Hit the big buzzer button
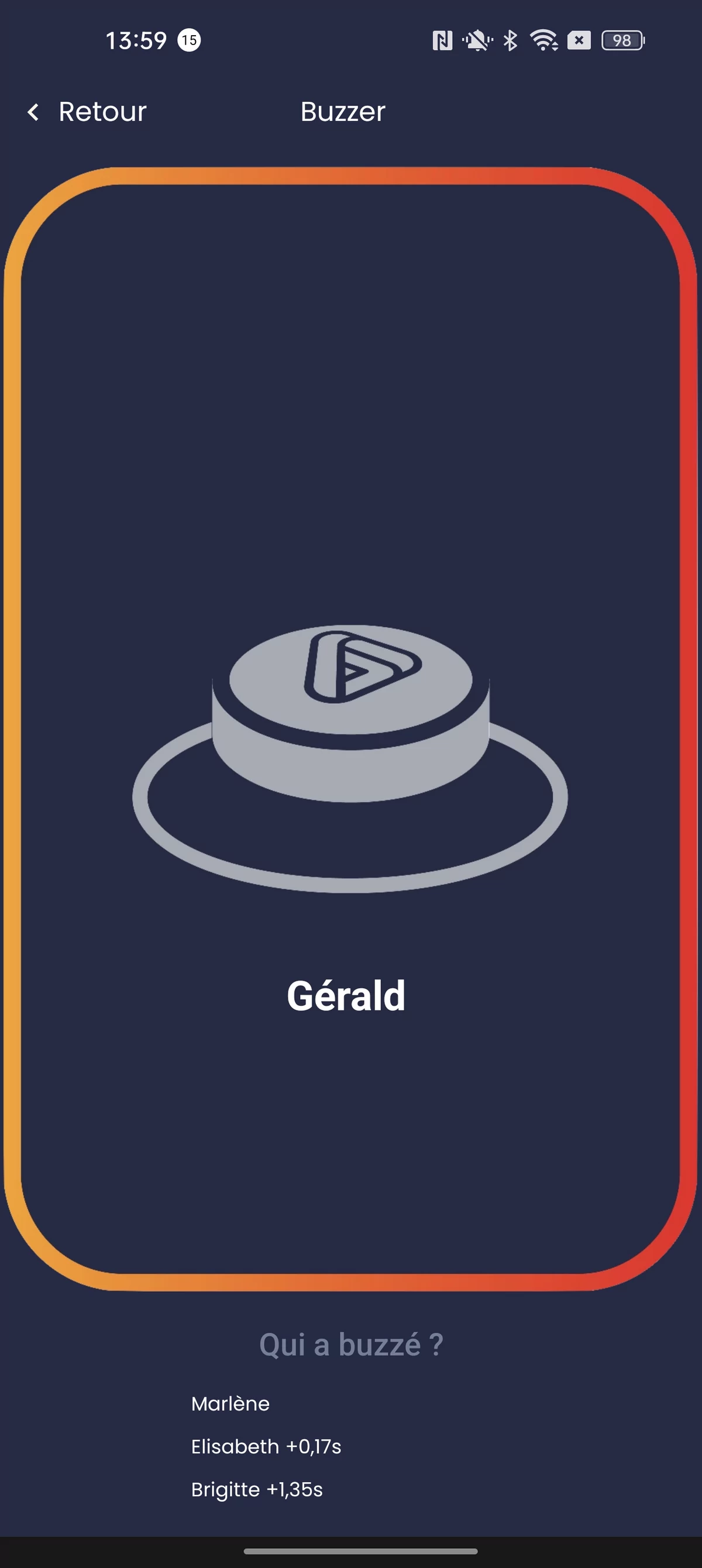Screen dimensions: 702x1568 tap(350, 712)
